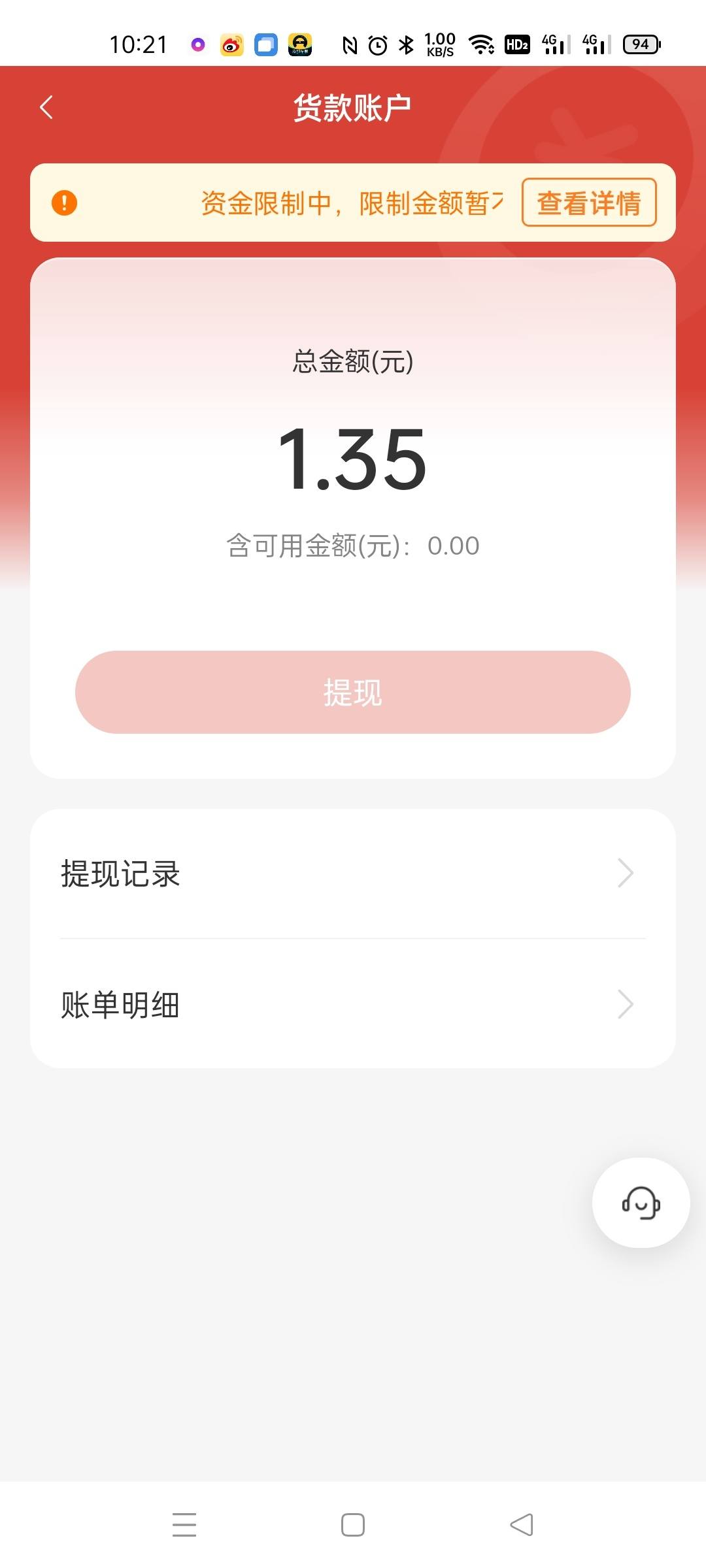Open 提现记录 withdrawal records
Viewport: 706px width, 1568px height.
pos(353,874)
